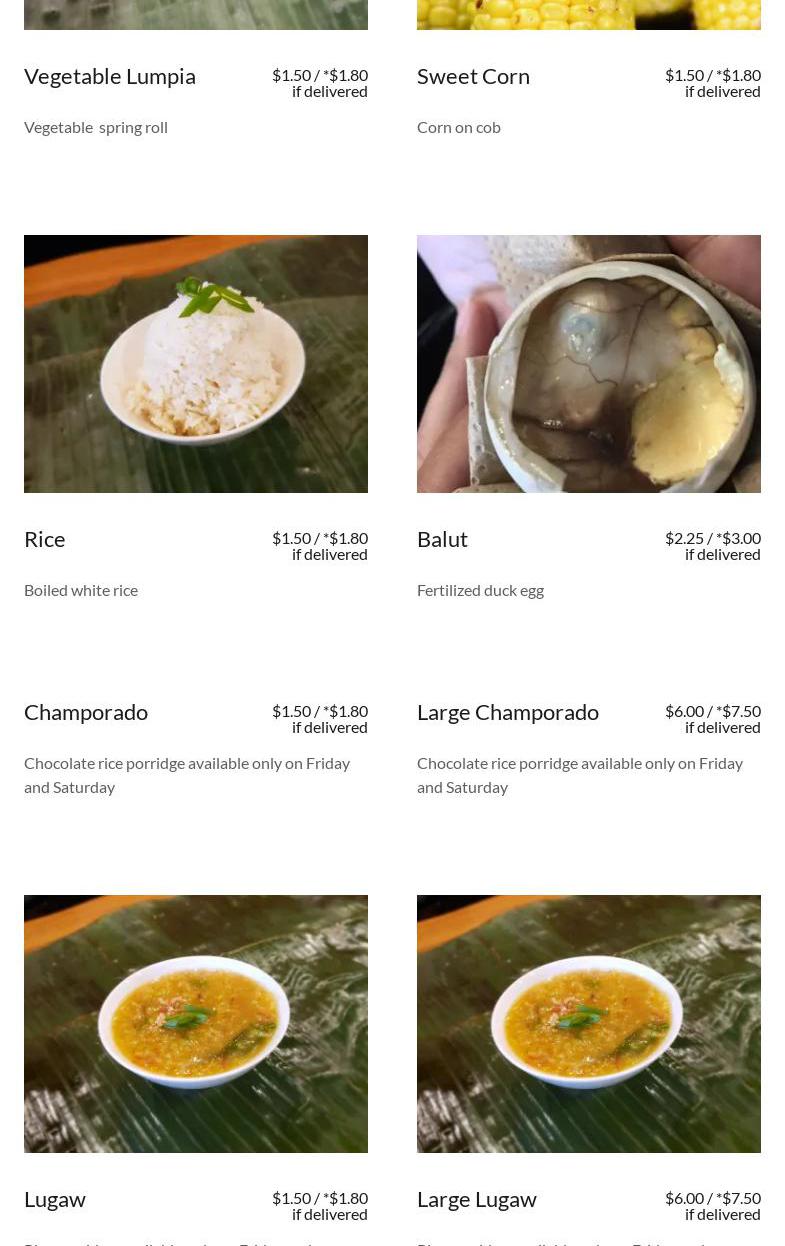View the Large Lugaw image
The width and height of the screenshot is (785, 1246).
(588, 1023)
